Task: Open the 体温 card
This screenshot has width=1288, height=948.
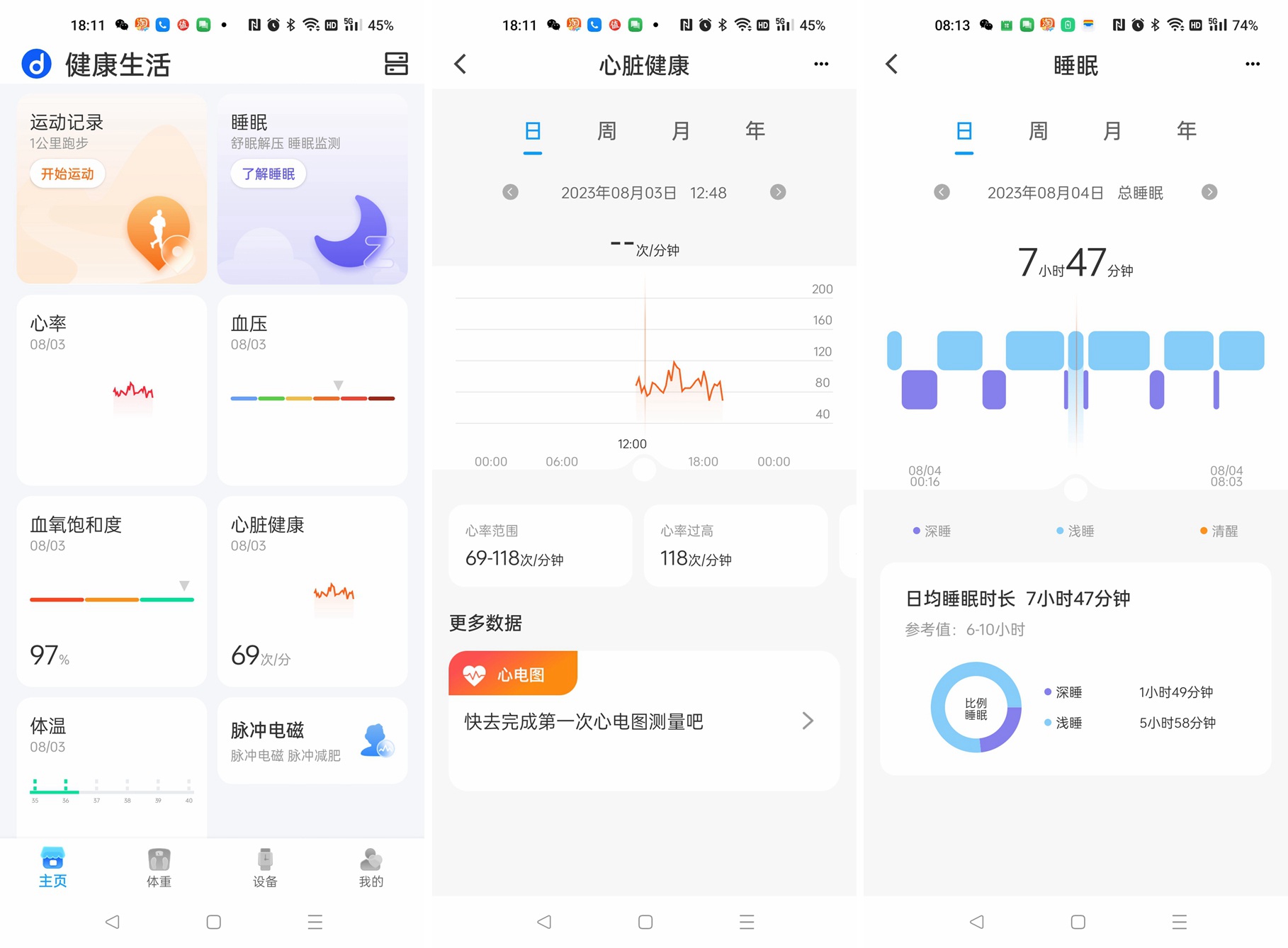Action: click(111, 765)
